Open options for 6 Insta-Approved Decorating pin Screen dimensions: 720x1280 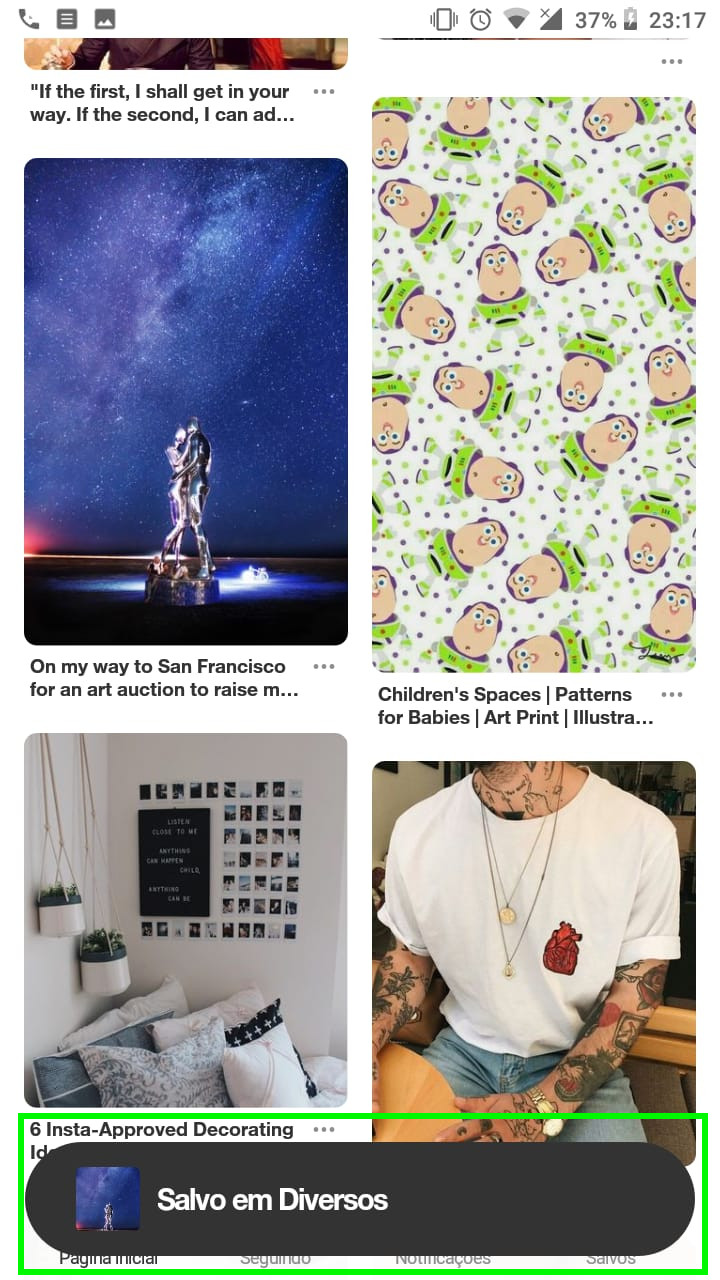324,1130
